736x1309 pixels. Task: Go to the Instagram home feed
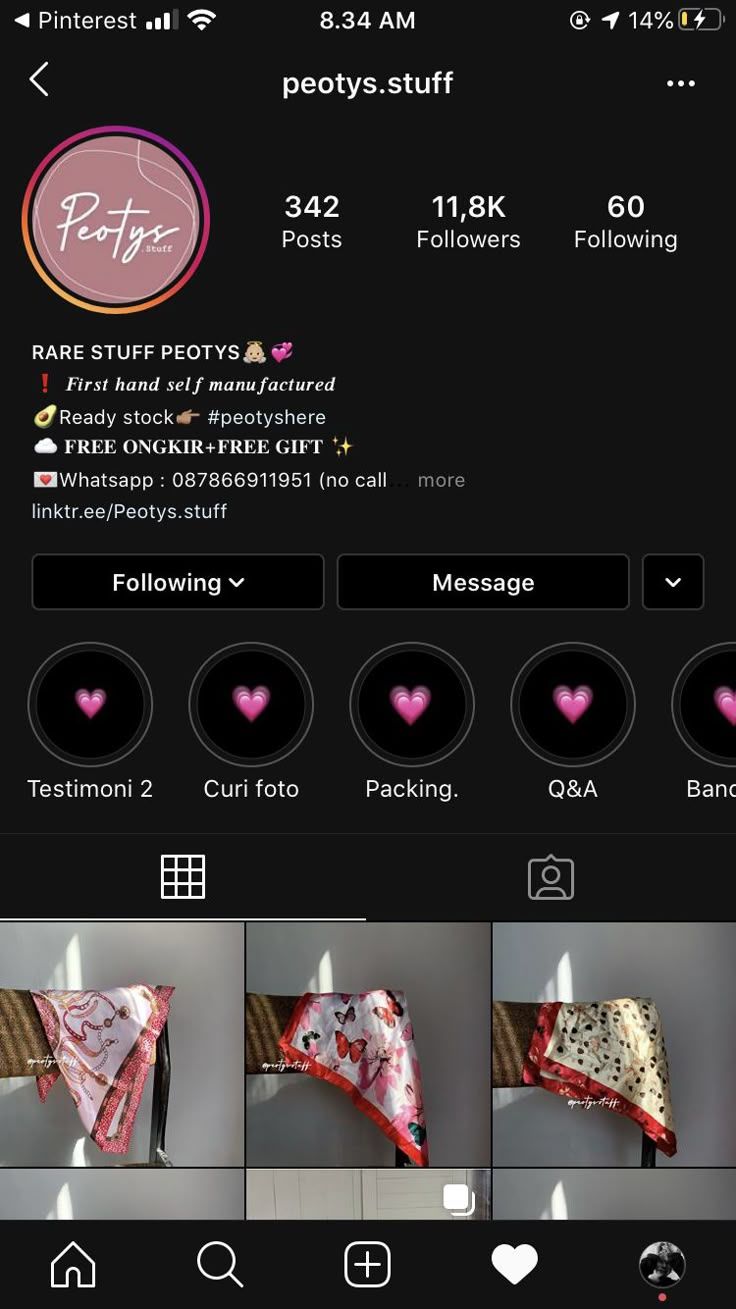click(x=73, y=1265)
